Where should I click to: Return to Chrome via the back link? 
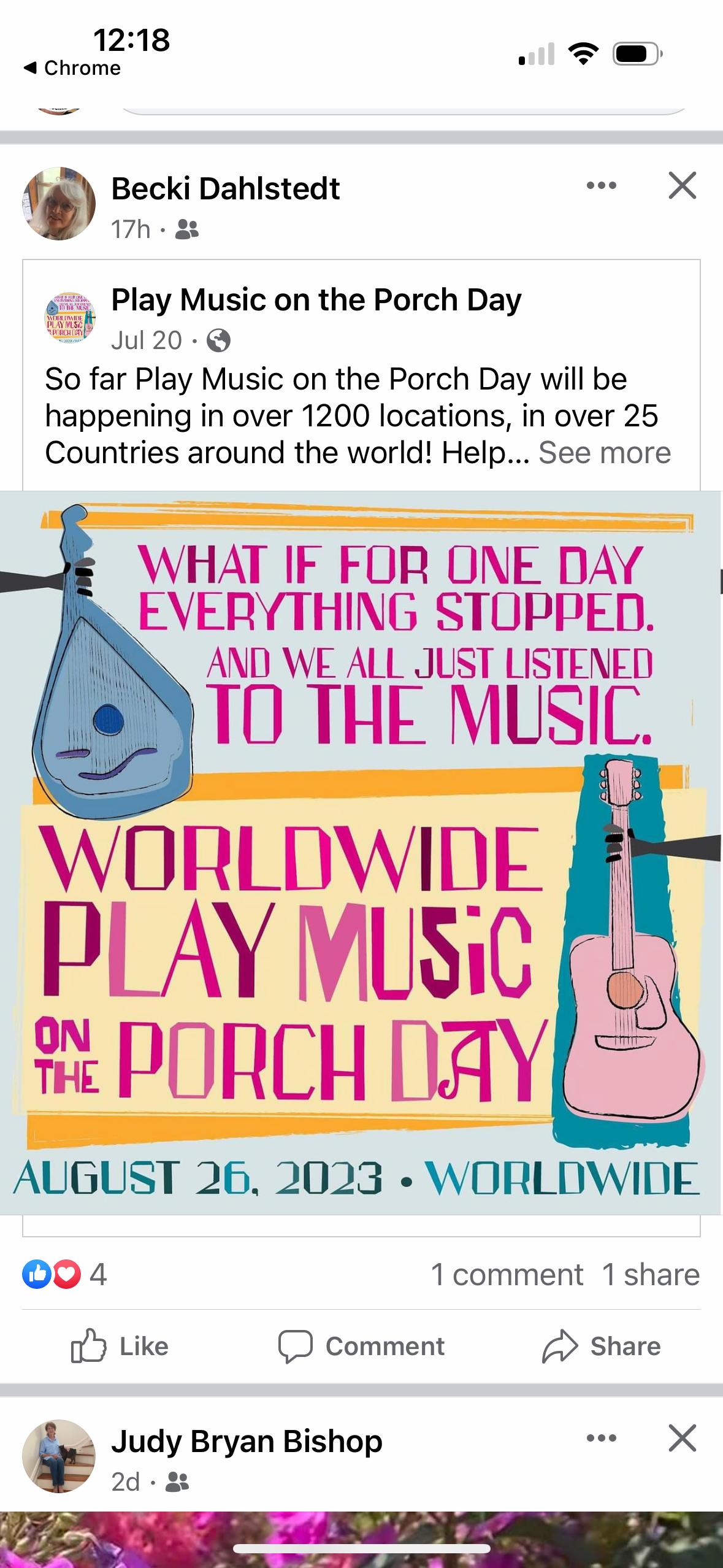[72, 67]
